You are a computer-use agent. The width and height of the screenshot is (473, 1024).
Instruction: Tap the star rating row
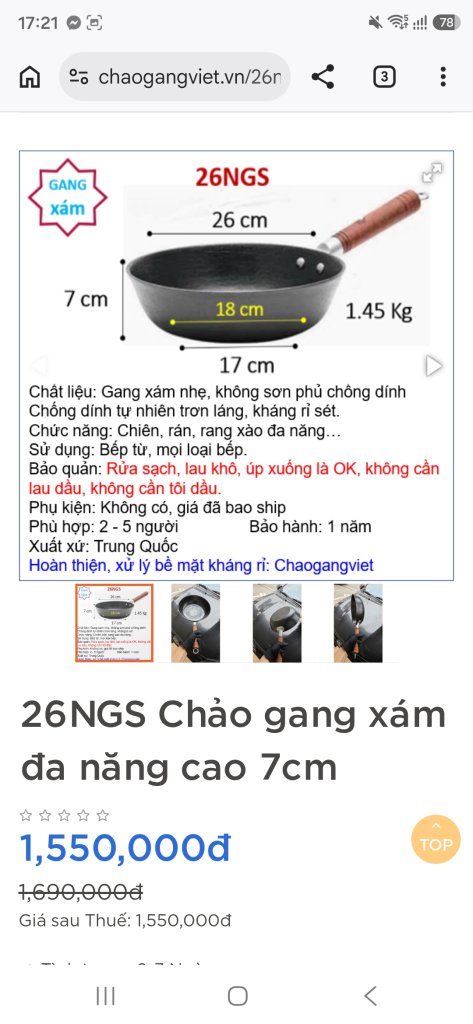[x=64, y=815]
